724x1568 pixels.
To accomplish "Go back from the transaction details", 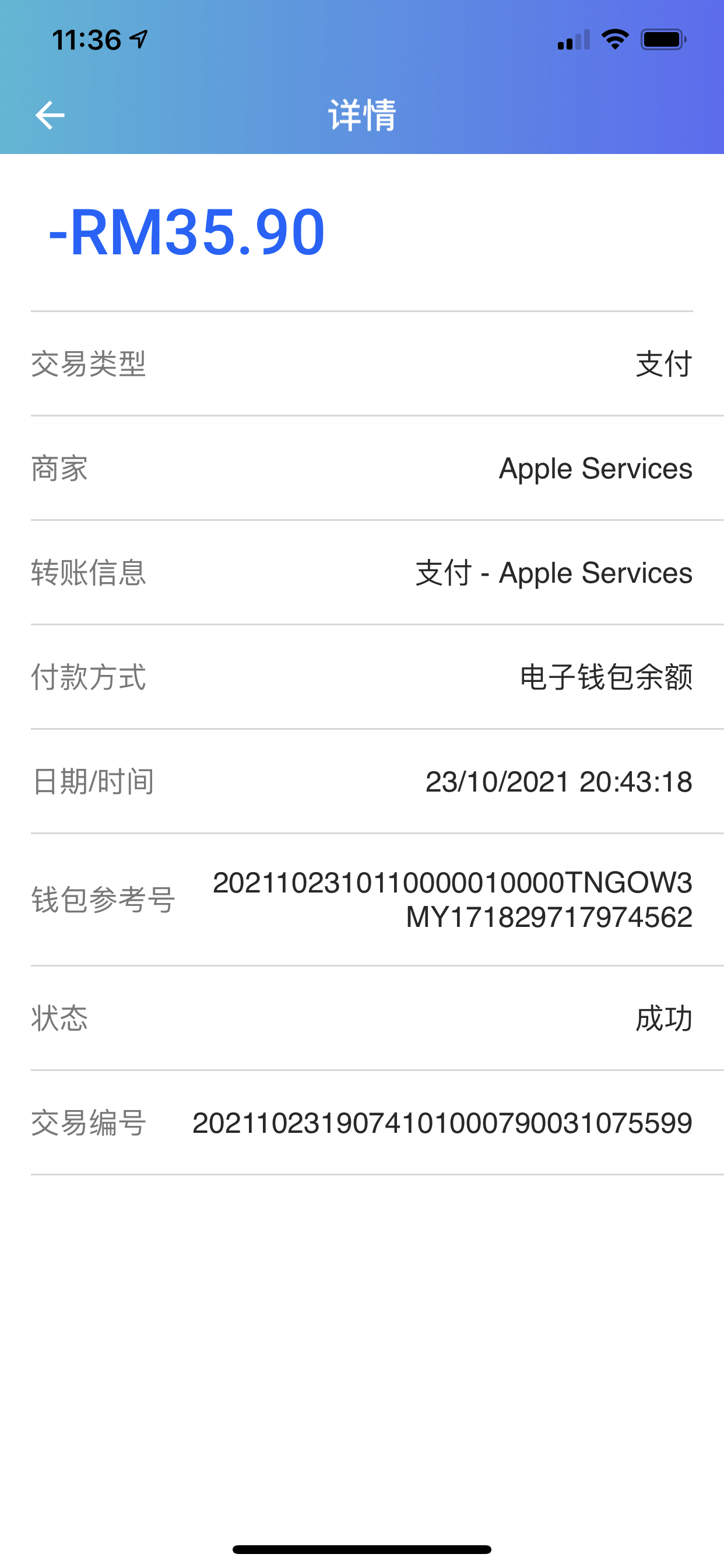I will tap(50, 115).
